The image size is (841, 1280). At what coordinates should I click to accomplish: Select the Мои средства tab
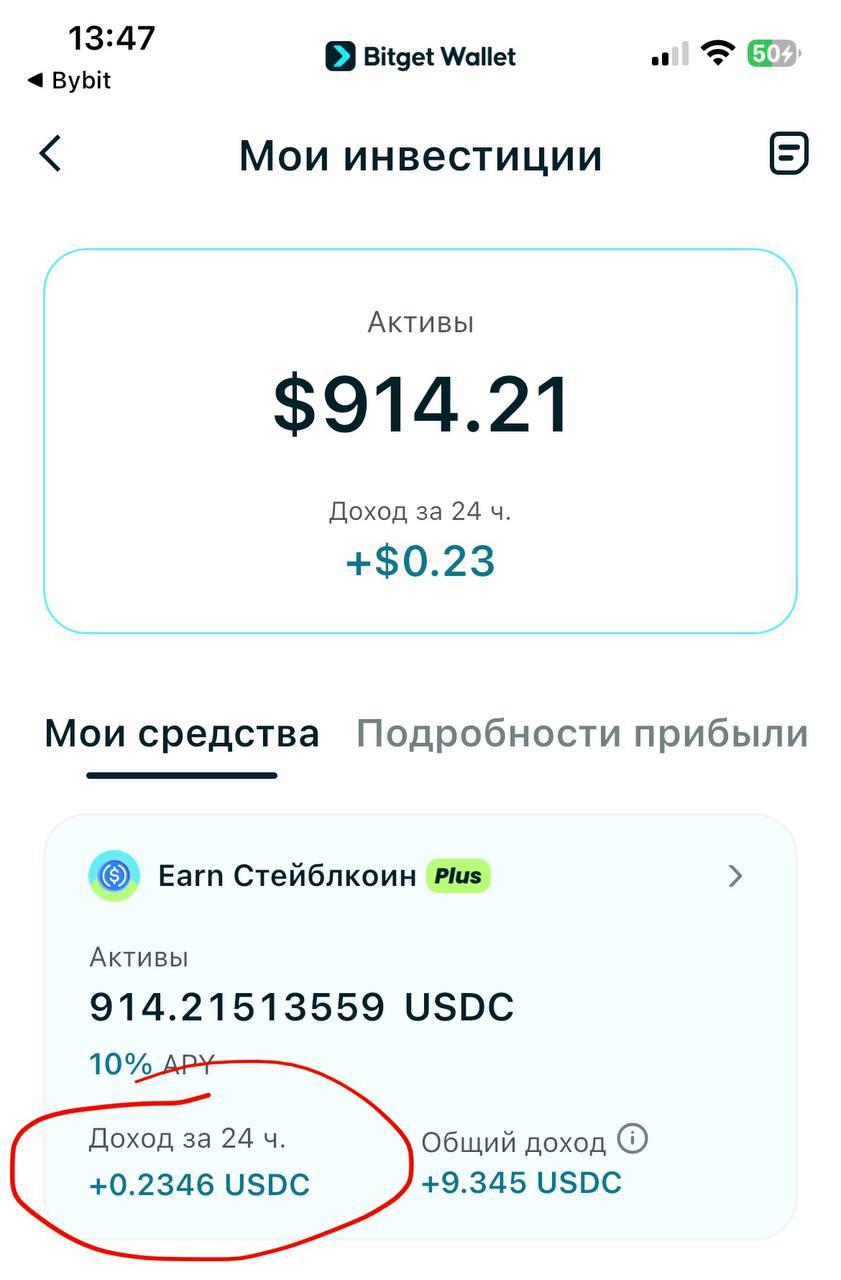(x=183, y=732)
